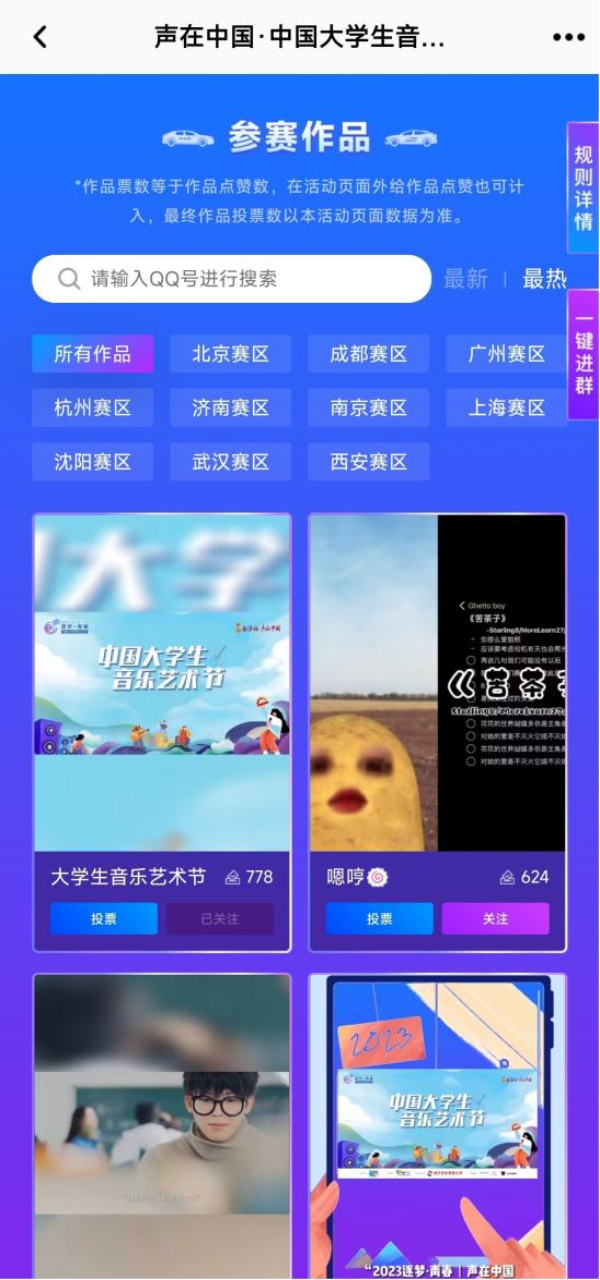Filter entries by 北京赛区
Screen dimensions: 600x1280
[230, 354]
